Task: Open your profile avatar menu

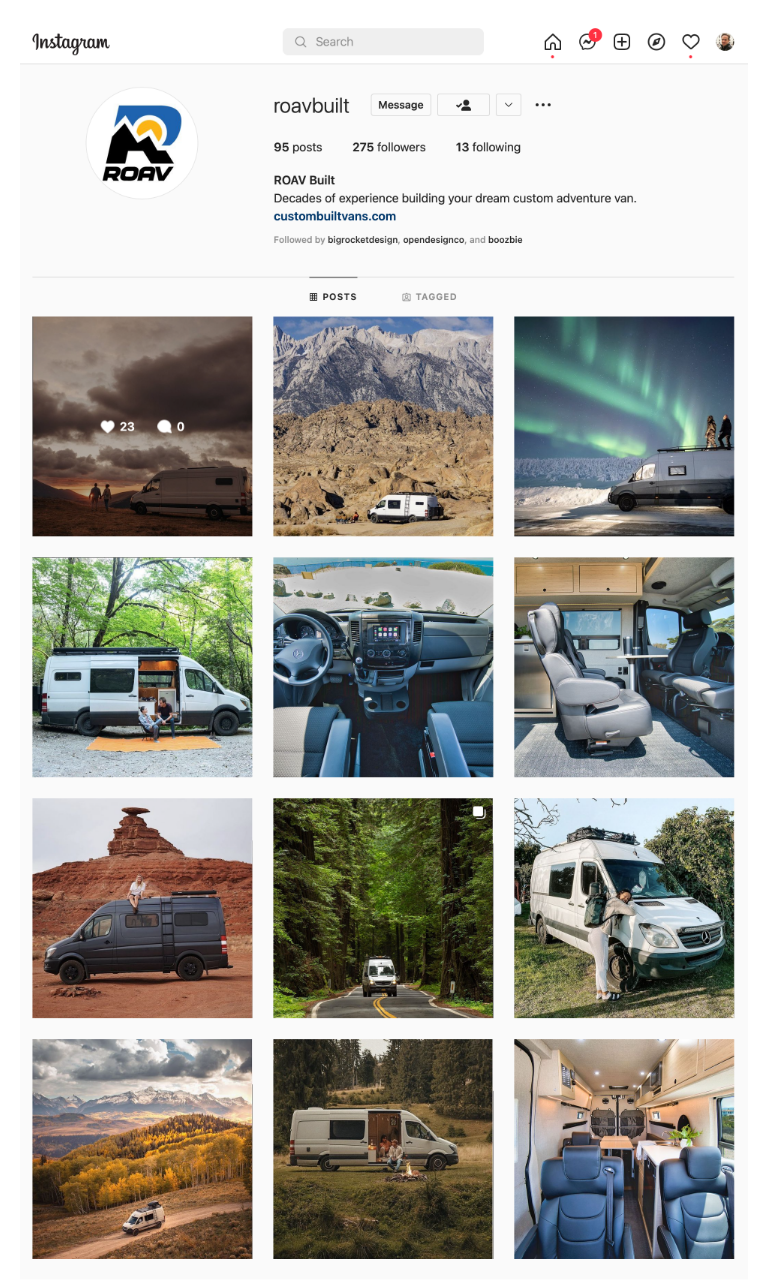Action: click(x=725, y=42)
